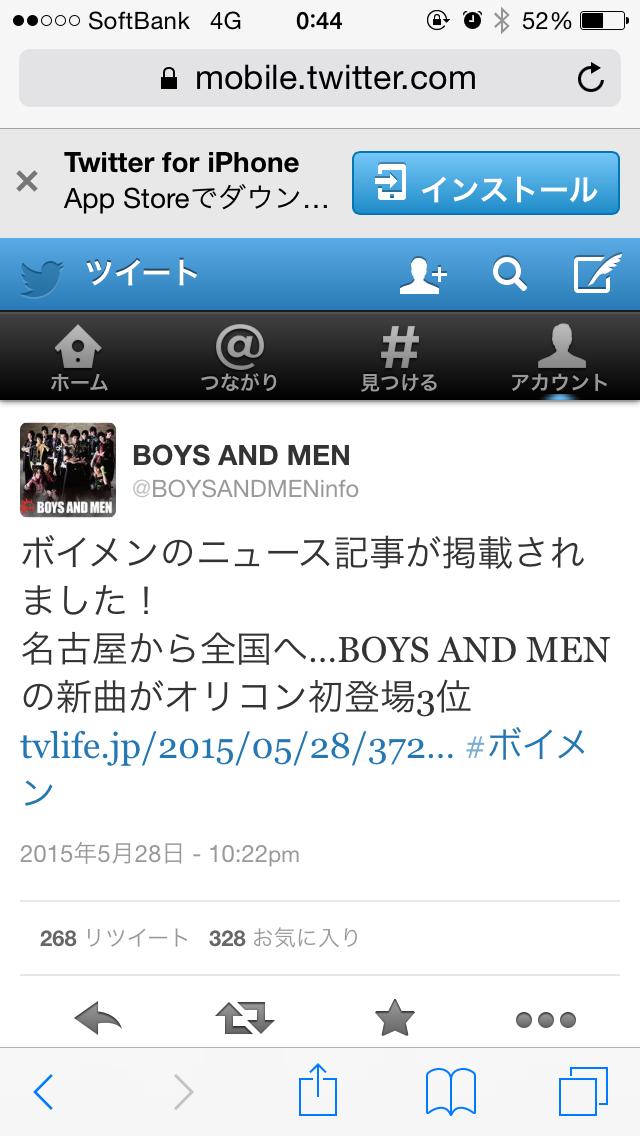
Task: Tap the mobile.twitter.com address bar
Action: 320,78
